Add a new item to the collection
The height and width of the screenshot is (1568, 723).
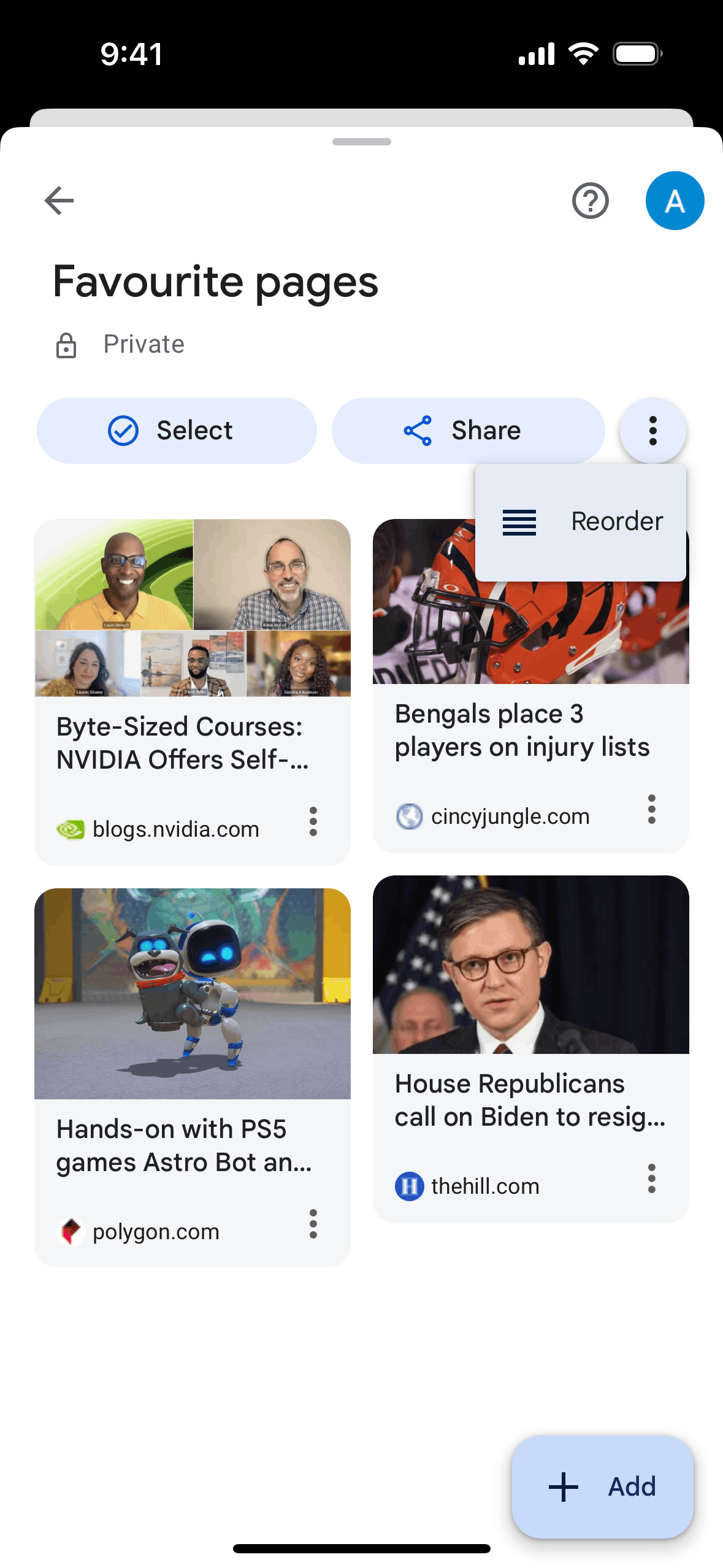click(x=602, y=1487)
